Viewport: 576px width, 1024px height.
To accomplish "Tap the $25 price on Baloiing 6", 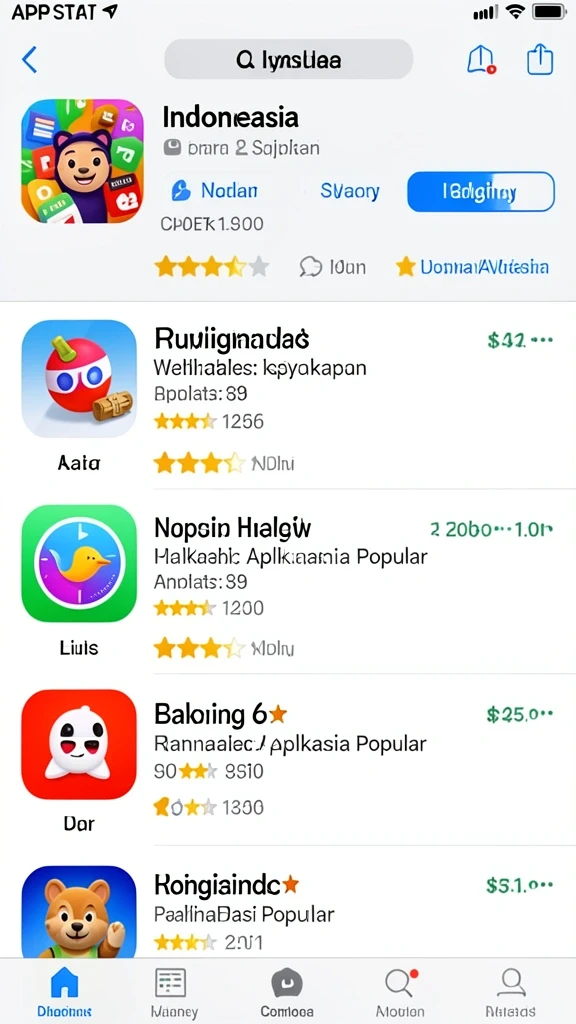I will (520, 714).
